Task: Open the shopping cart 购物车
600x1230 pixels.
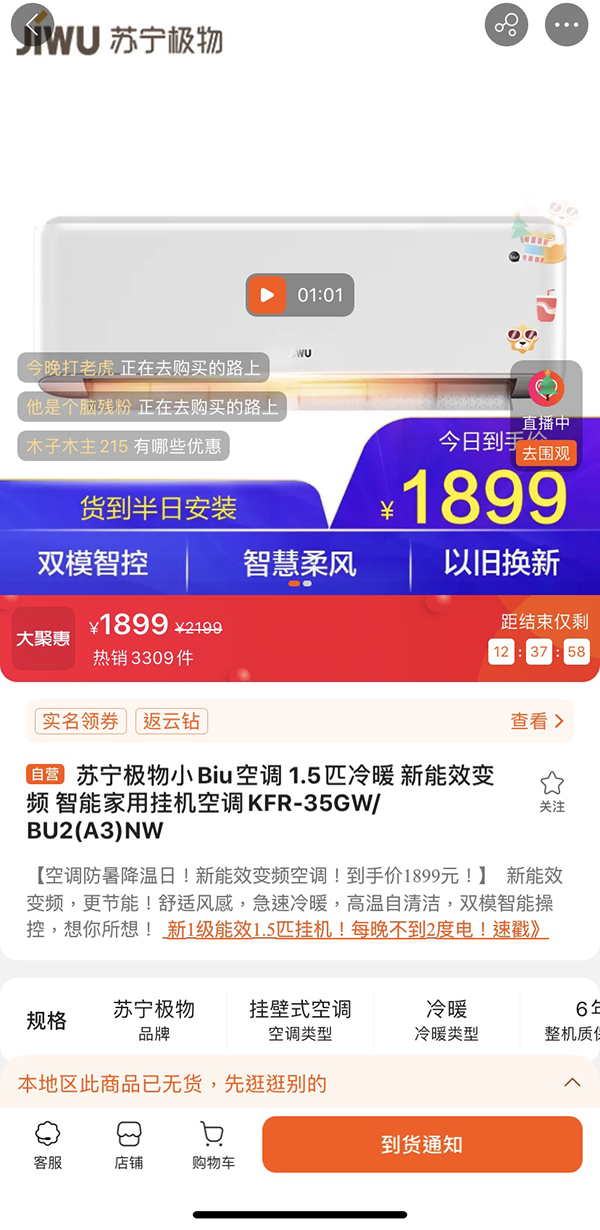Action: pyautogui.click(x=212, y=1145)
